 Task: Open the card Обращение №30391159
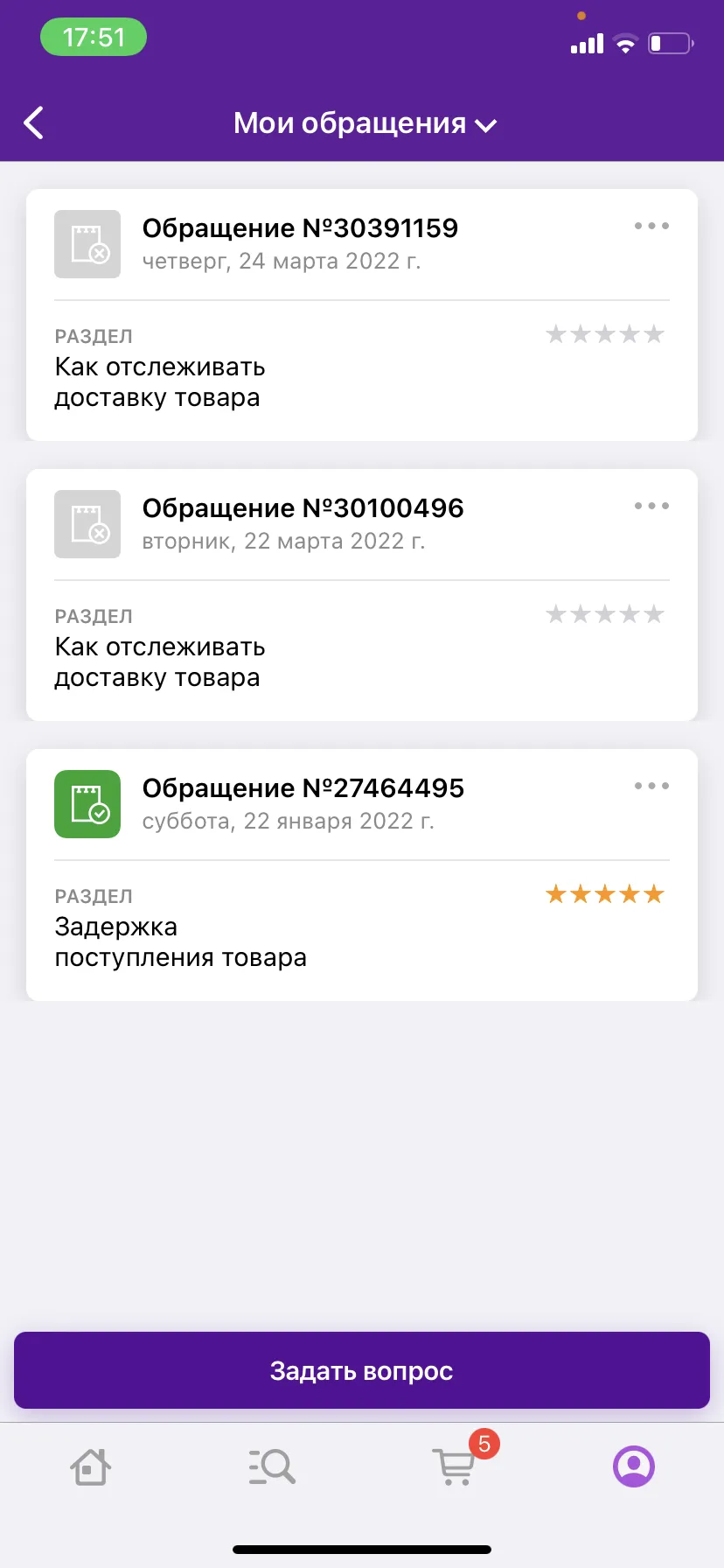coord(362,315)
